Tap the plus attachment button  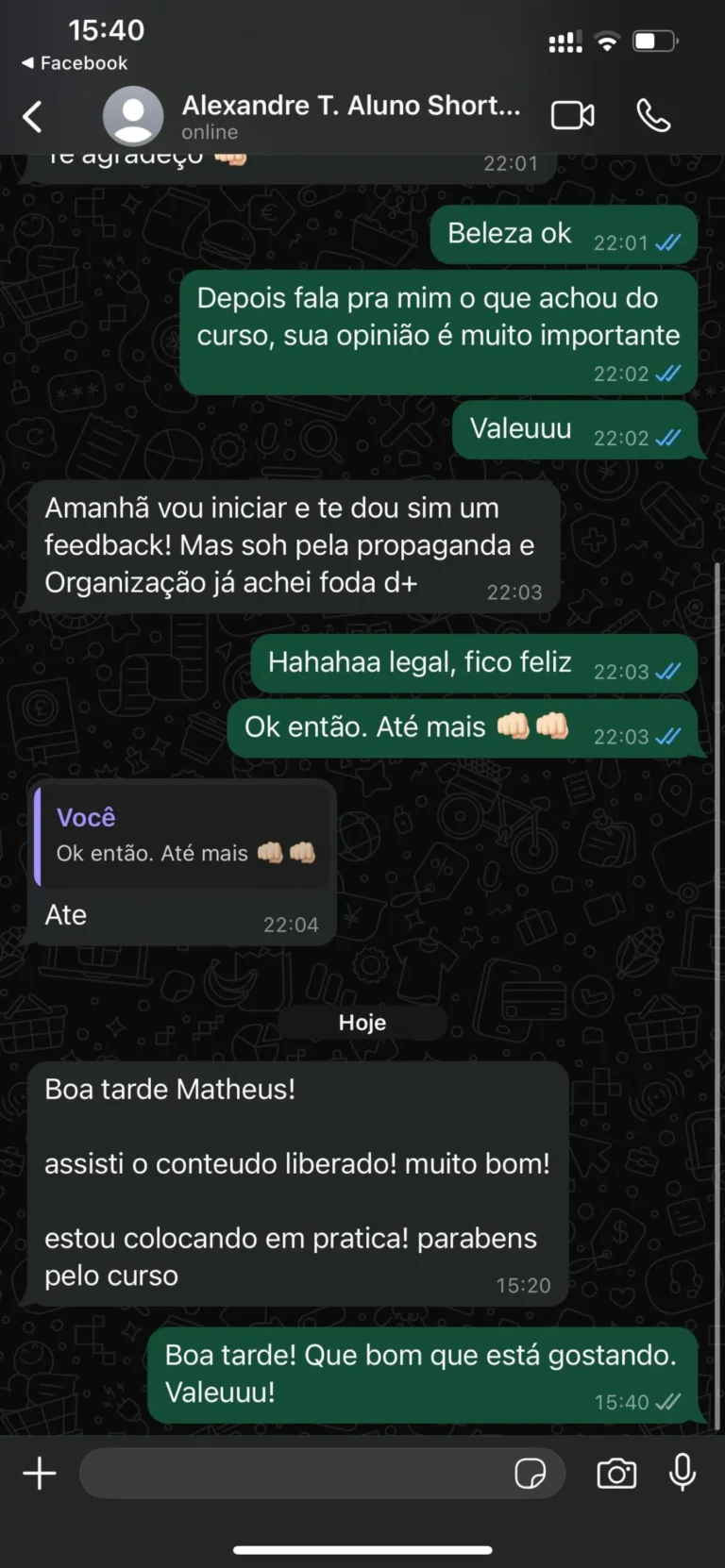[40, 1473]
